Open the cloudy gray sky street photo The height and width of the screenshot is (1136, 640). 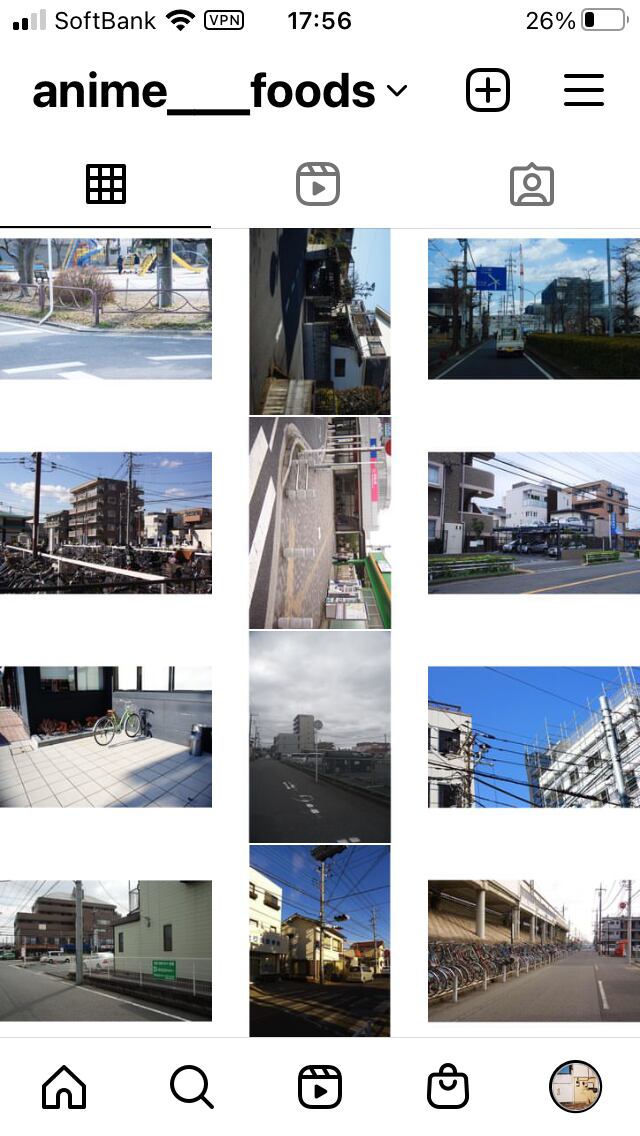320,736
